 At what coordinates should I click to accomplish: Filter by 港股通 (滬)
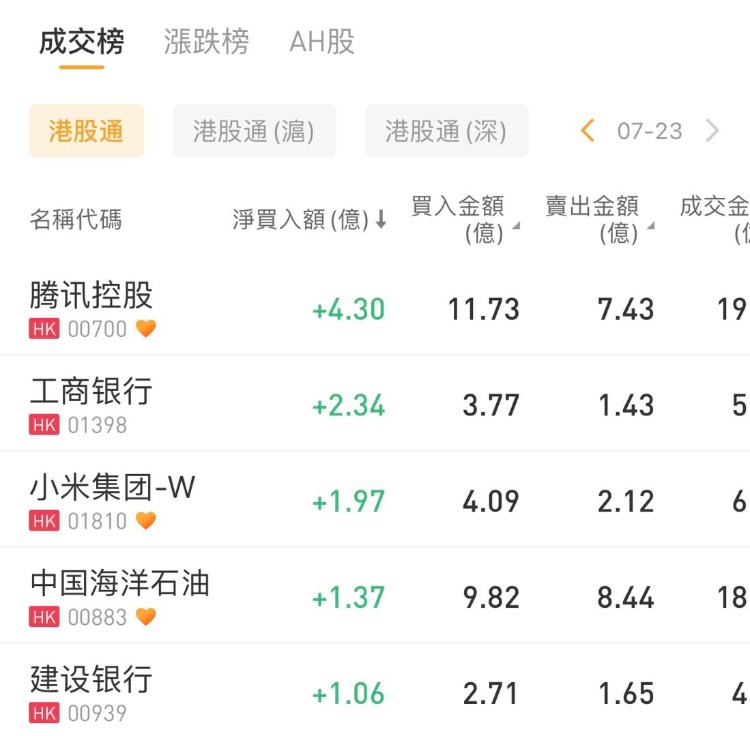point(254,131)
